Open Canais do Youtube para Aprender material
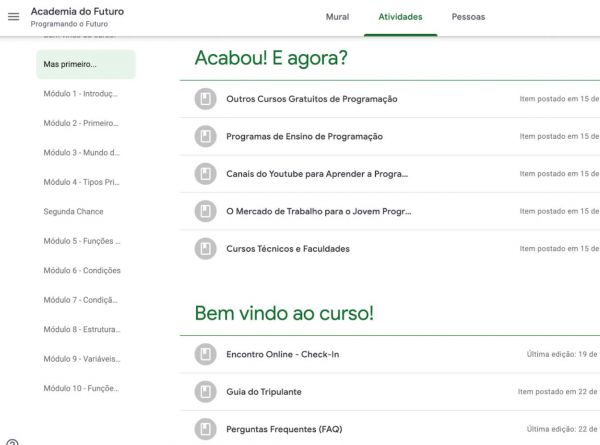The height and width of the screenshot is (445, 600). pyautogui.click(x=317, y=174)
